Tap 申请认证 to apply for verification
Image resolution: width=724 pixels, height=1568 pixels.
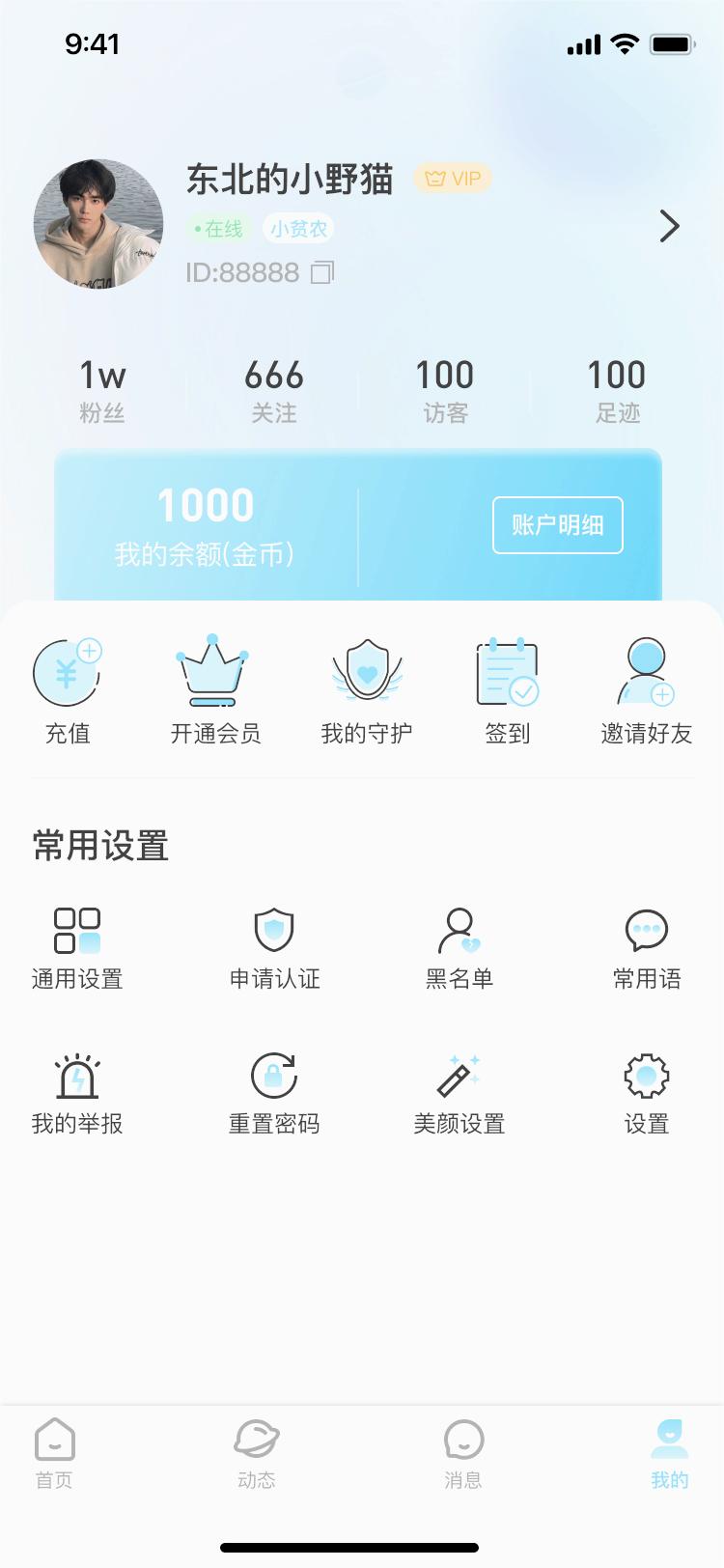click(x=274, y=948)
